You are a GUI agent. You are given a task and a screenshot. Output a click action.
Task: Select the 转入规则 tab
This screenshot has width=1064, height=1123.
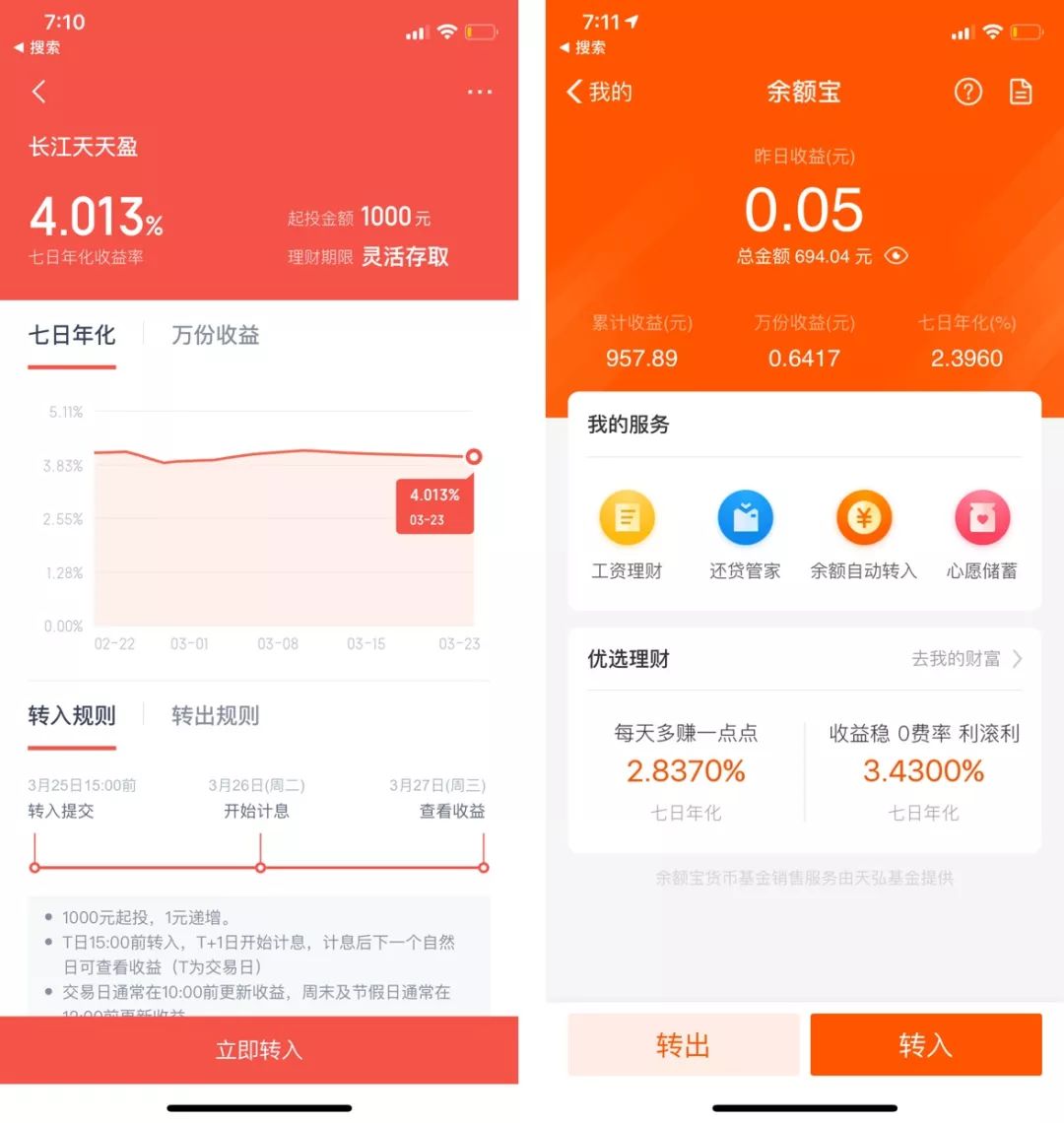tap(72, 716)
